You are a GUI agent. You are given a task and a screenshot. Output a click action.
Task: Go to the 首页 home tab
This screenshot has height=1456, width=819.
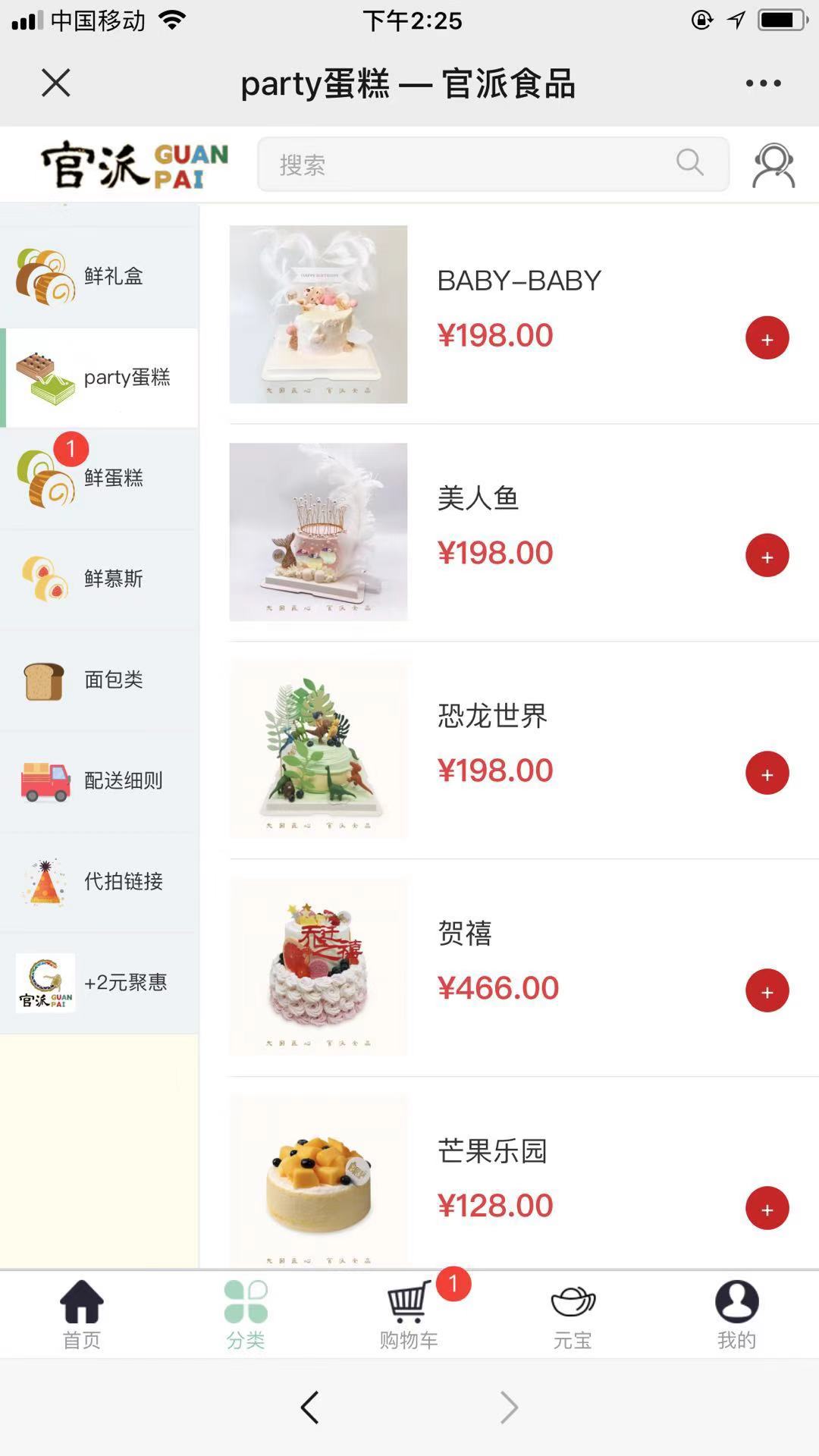click(82, 1315)
